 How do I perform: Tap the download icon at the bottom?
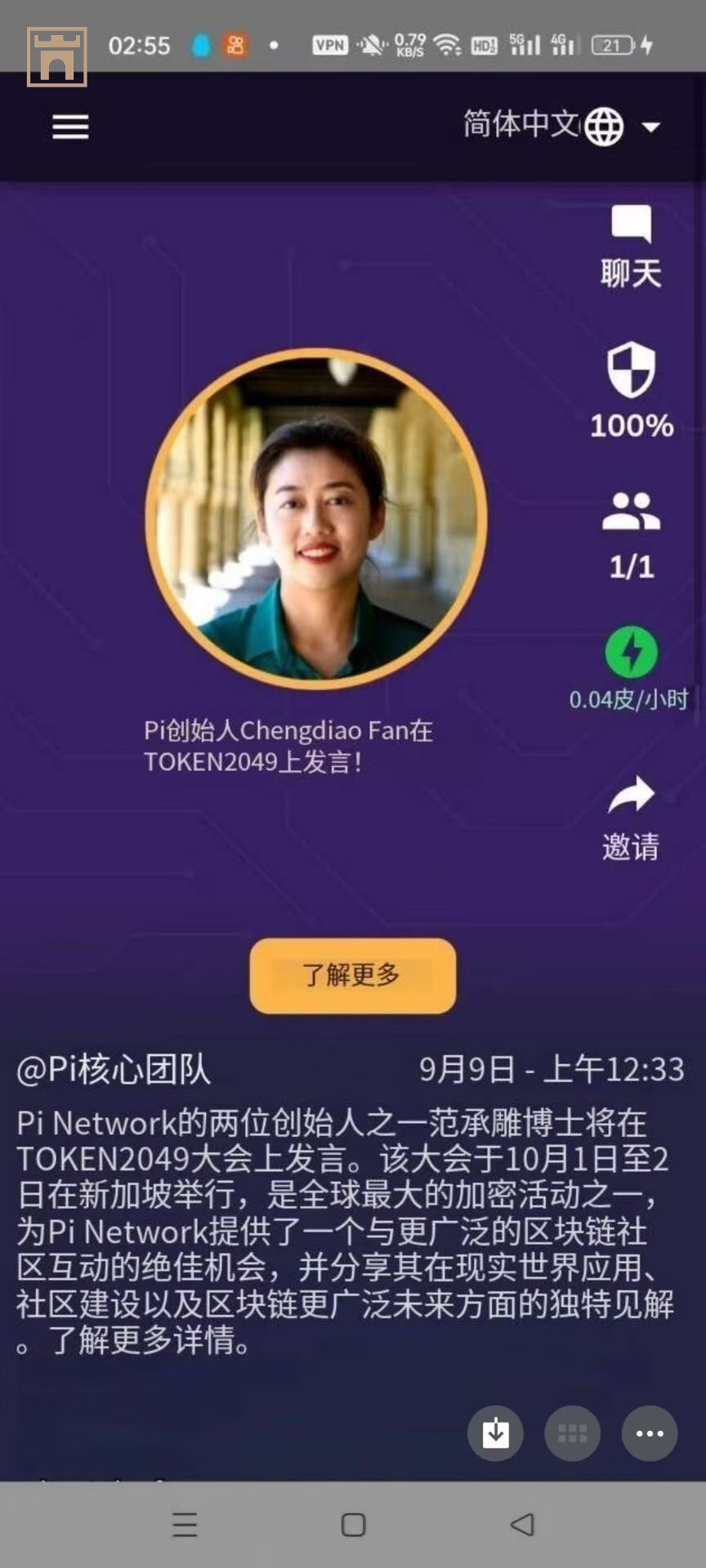click(495, 1433)
